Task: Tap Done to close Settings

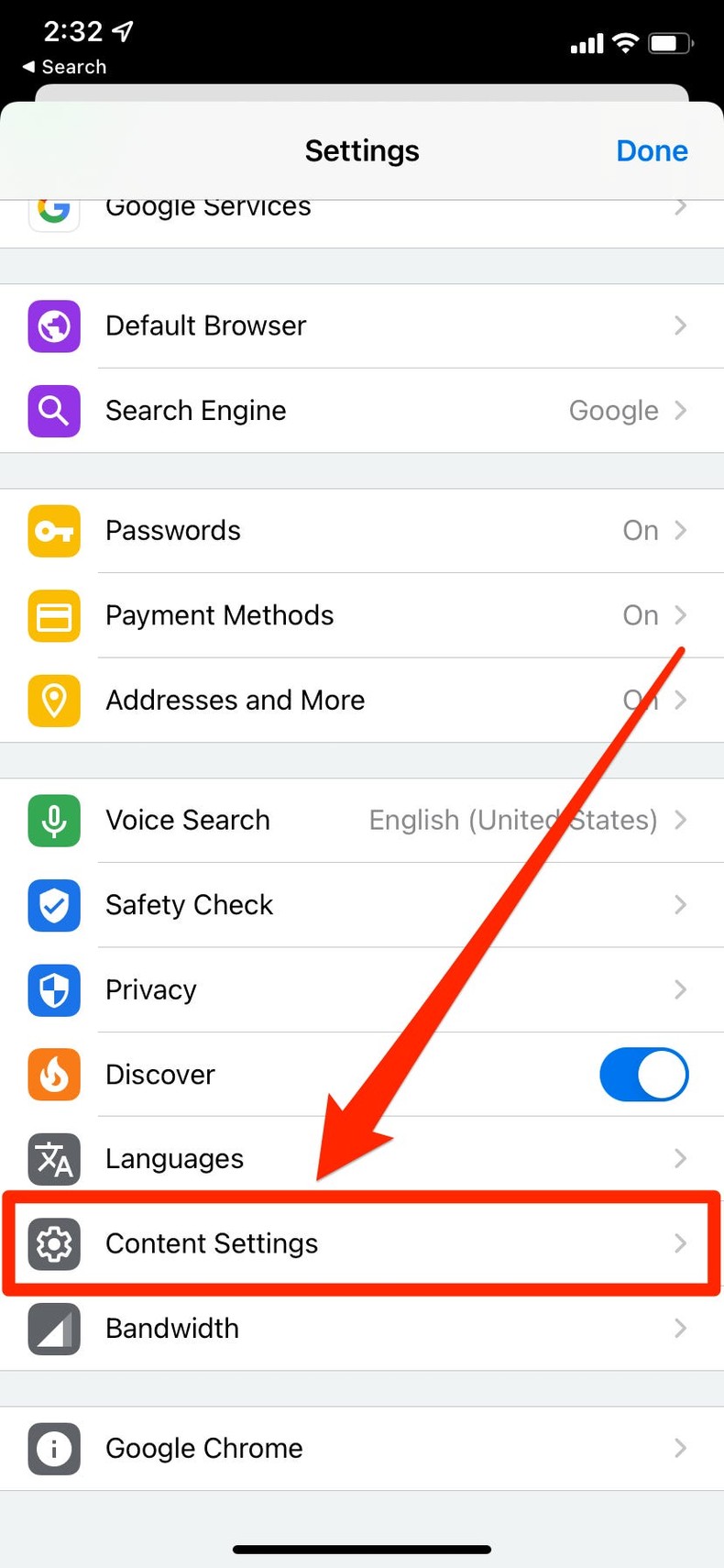Action: (x=651, y=150)
